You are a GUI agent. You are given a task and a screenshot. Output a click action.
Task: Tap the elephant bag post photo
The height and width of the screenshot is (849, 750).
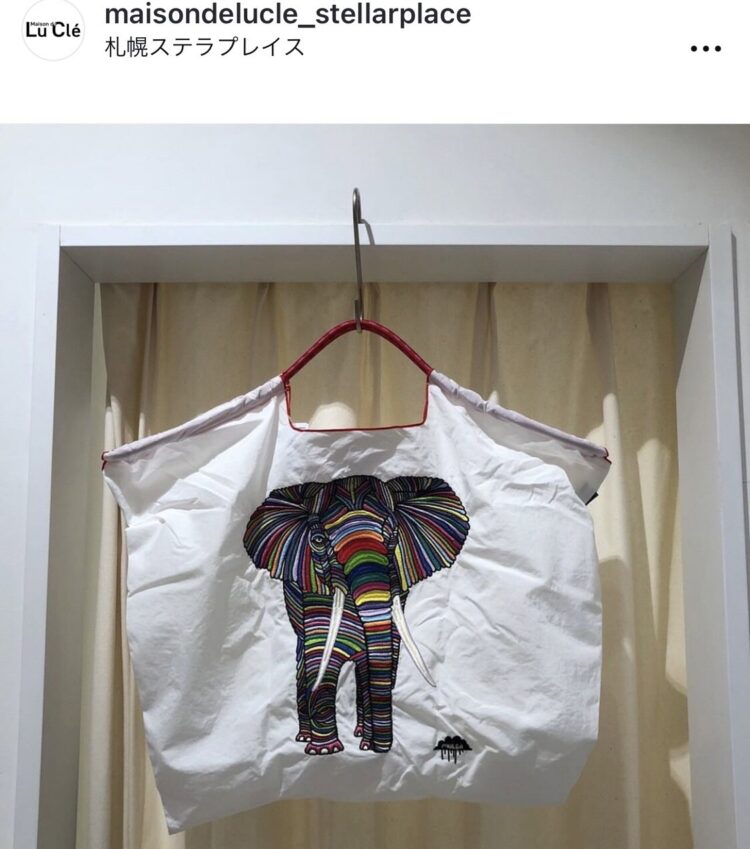(375, 486)
